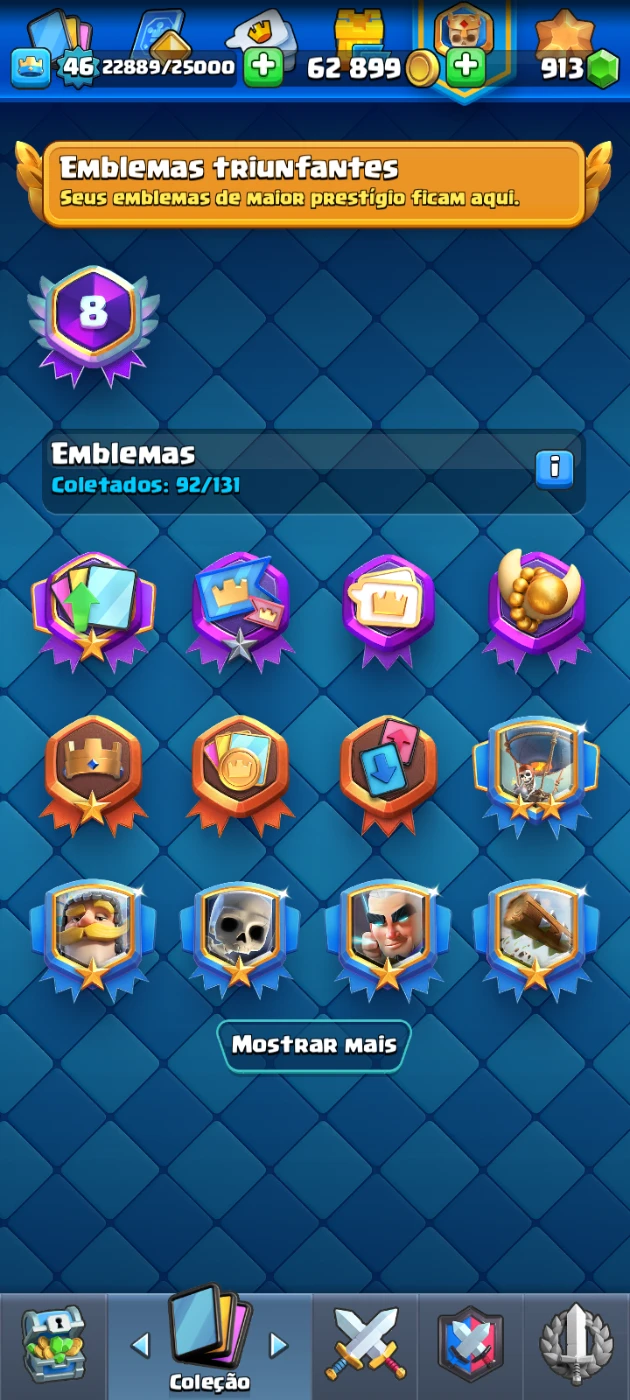
Task: Open the bronze crown badge
Action: click(93, 768)
